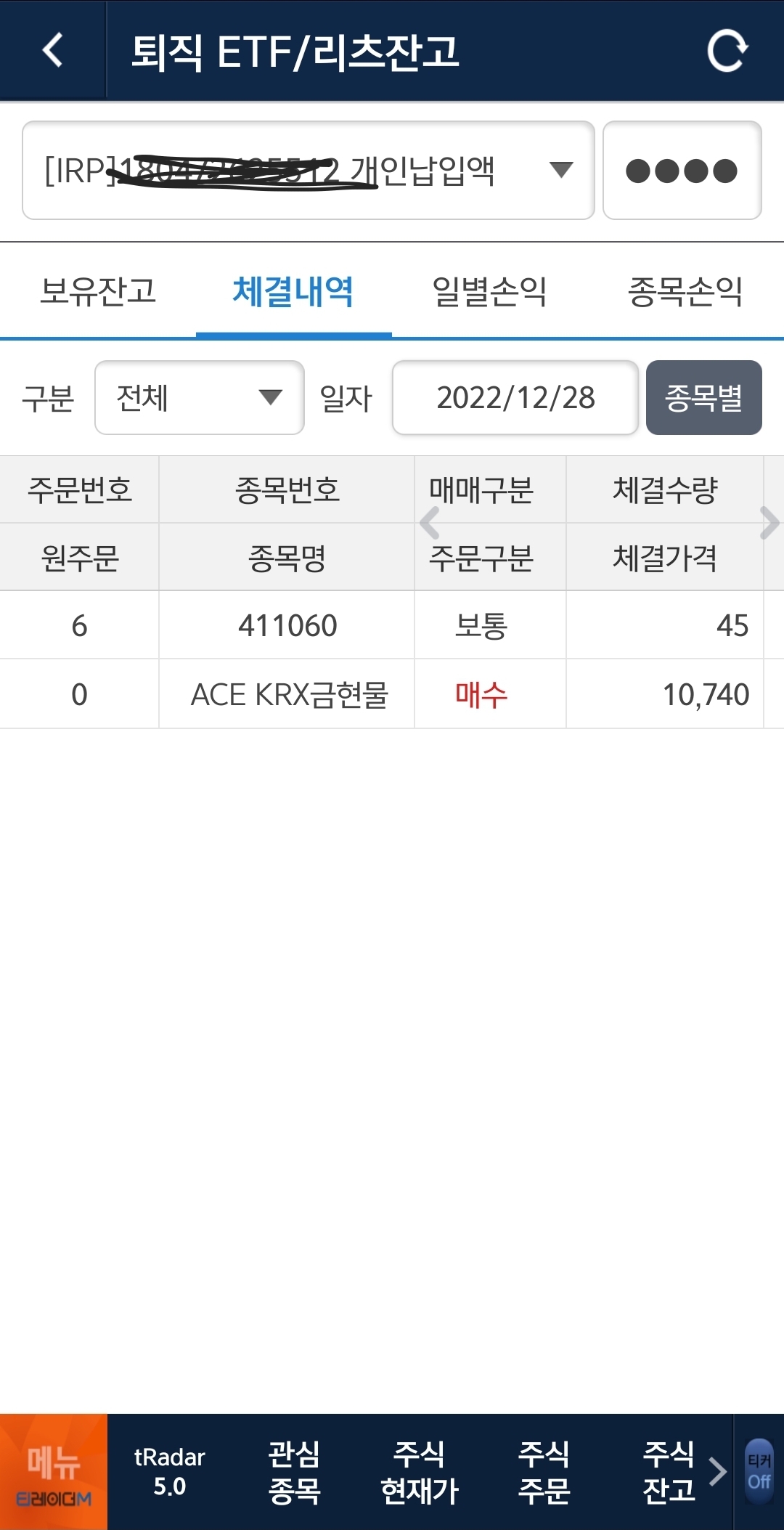Image resolution: width=784 pixels, height=1530 pixels.
Task: Switch to the 일별손익 tab
Action: (x=489, y=292)
